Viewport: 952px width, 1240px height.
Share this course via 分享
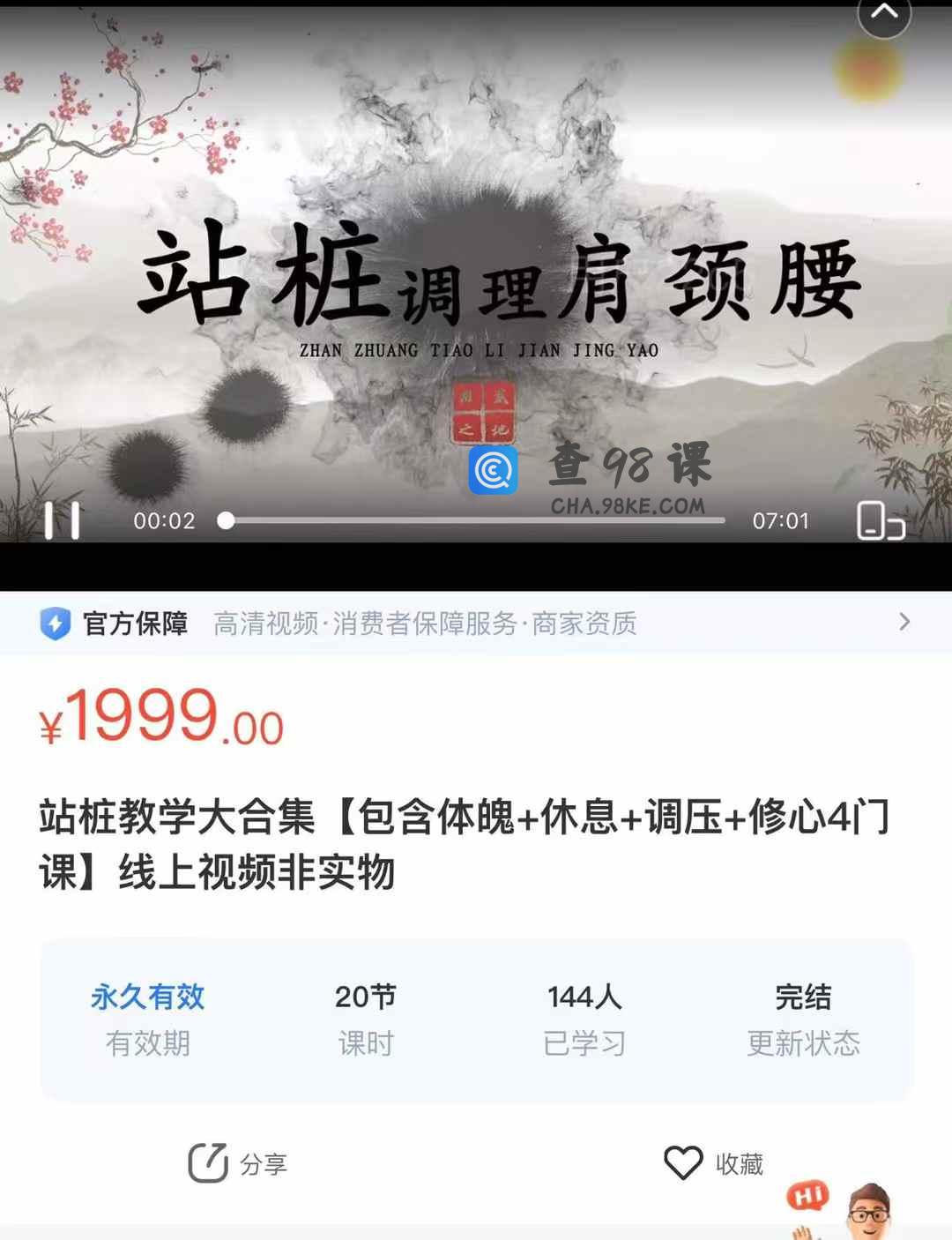click(238, 1163)
